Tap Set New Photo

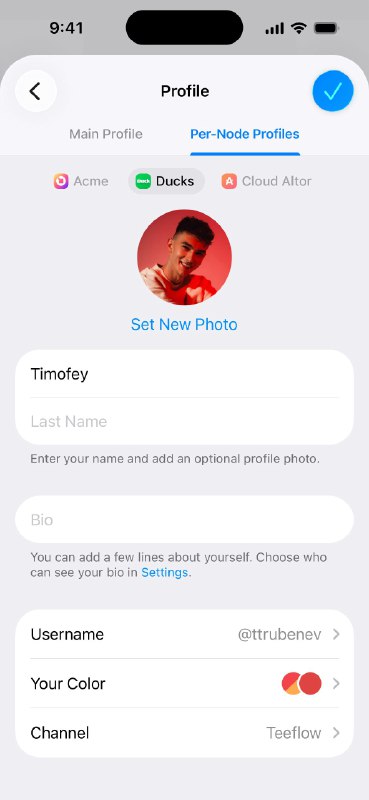(x=184, y=324)
